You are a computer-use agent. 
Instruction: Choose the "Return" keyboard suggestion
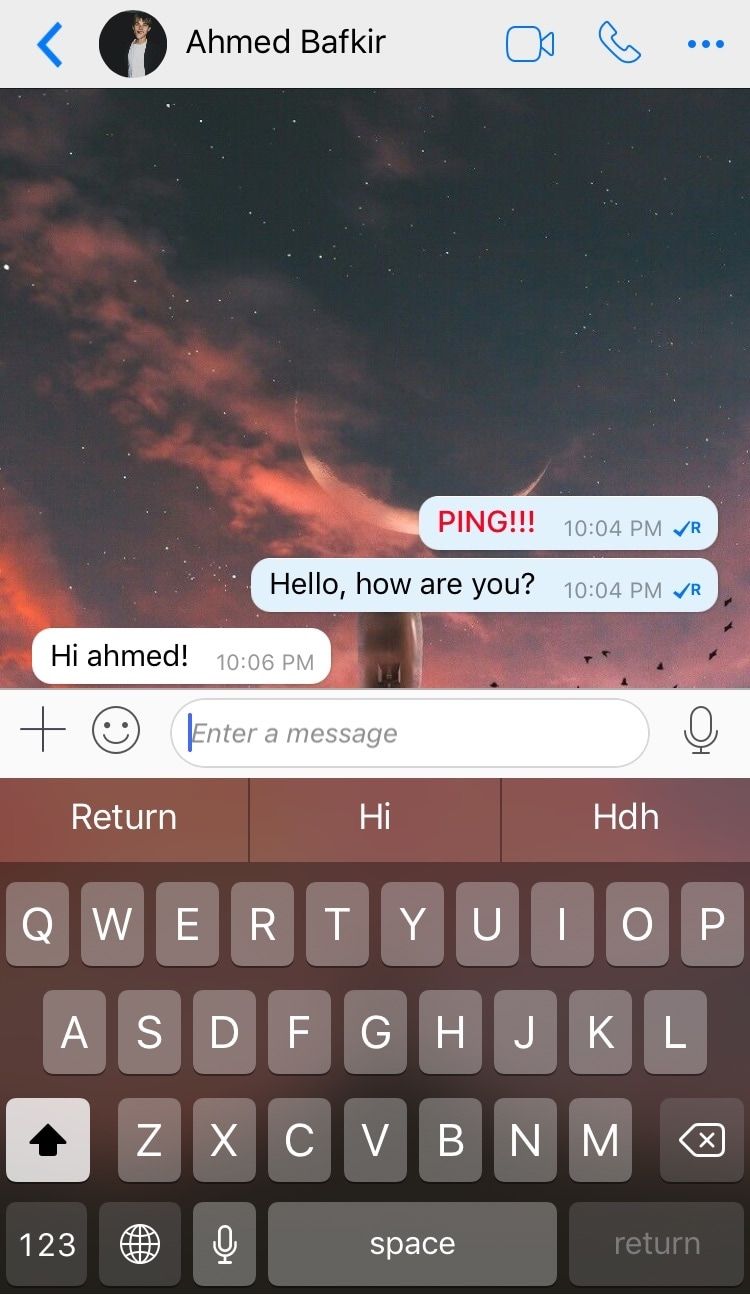click(124, 818)
